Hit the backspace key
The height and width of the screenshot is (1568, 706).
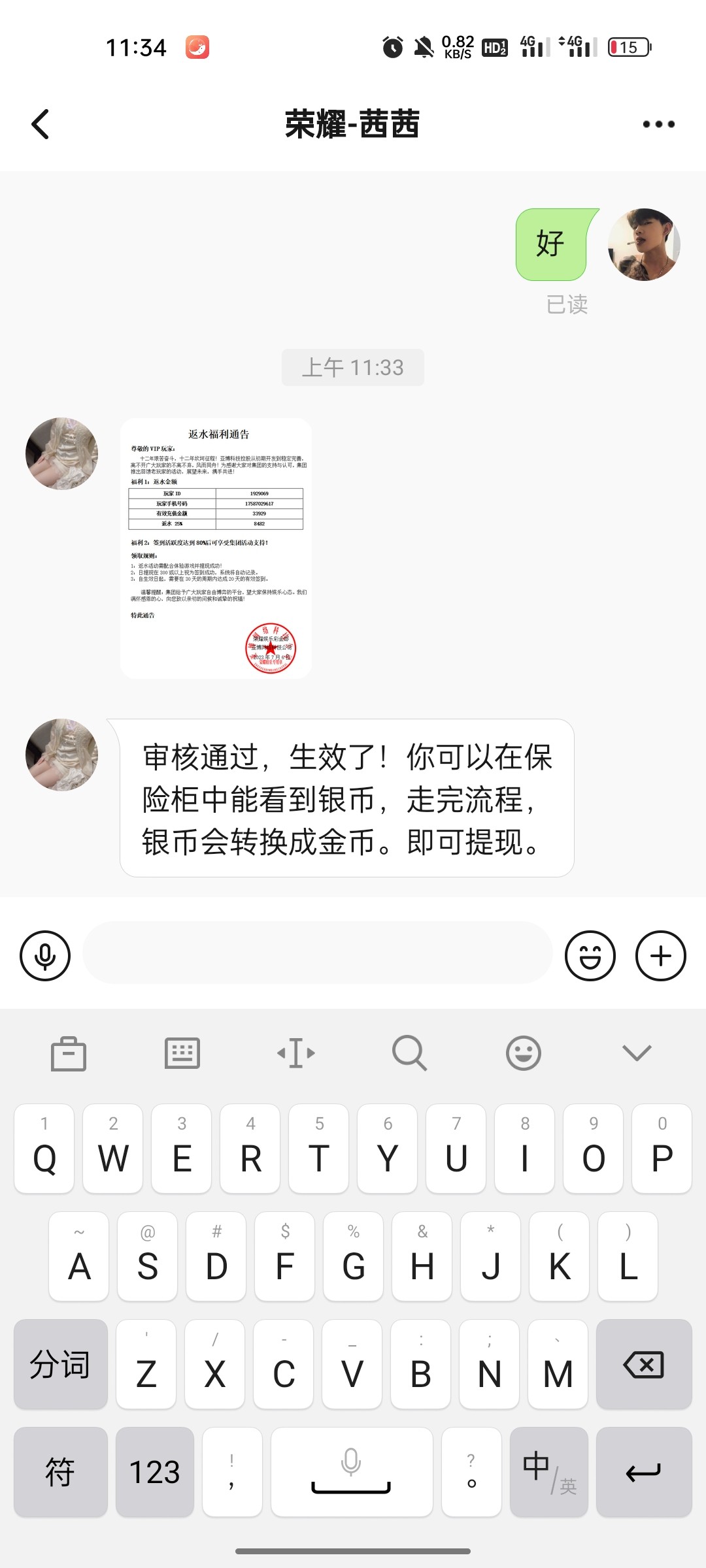click(644, 1364)
